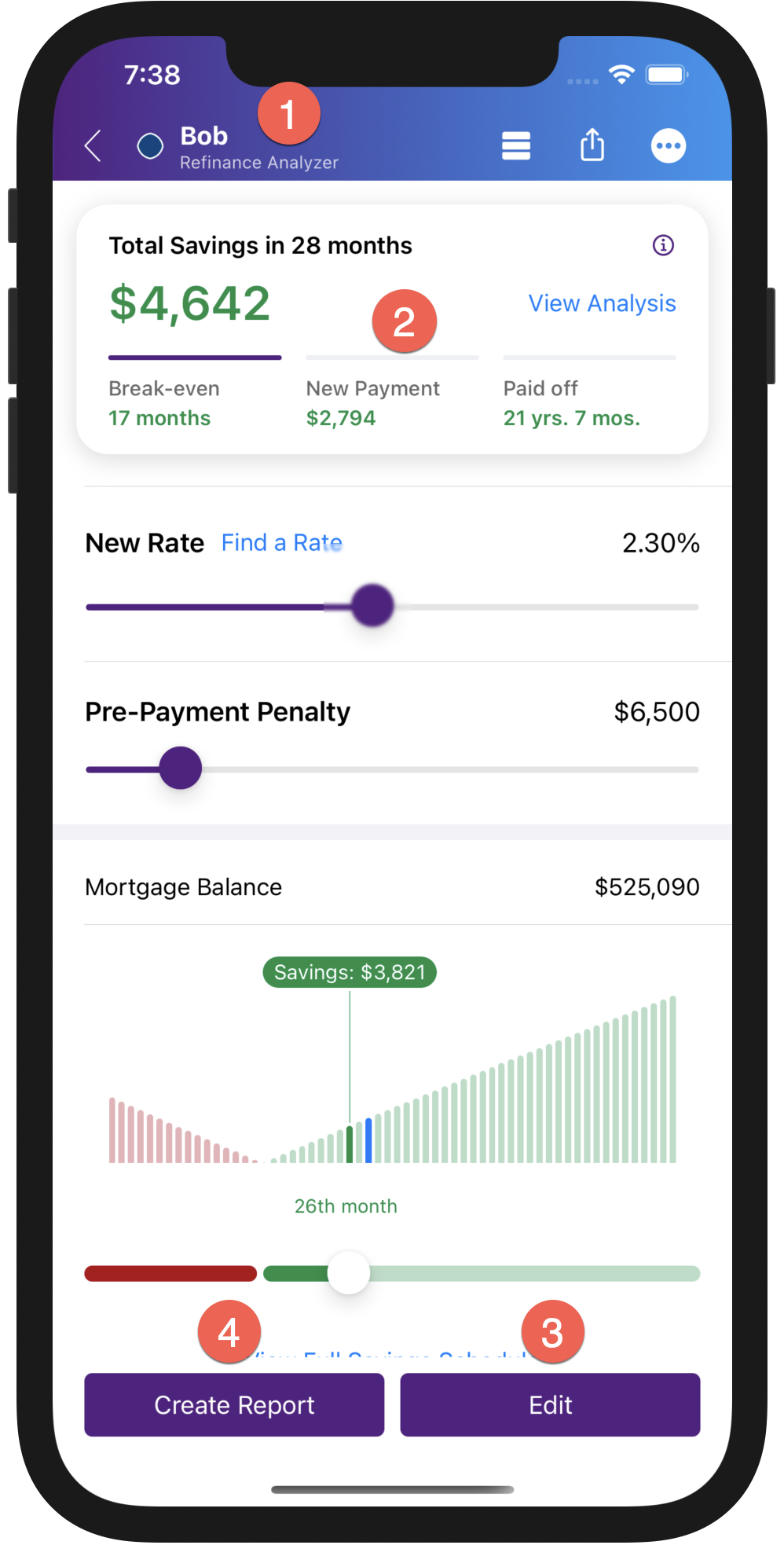The image size is (784, 1545).
Task: Open the more options menu
Action: pyautogui.click(x=669, y=145)
